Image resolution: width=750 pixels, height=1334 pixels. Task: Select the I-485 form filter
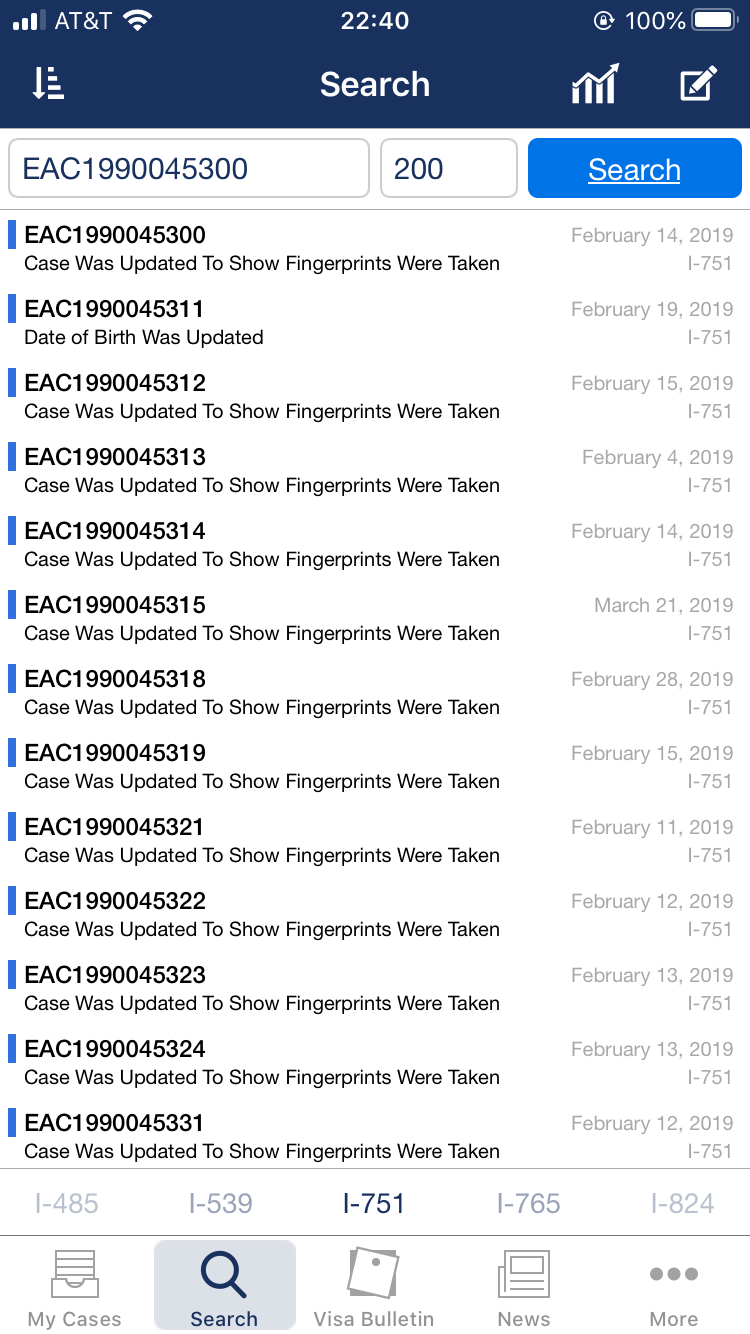67,1203
